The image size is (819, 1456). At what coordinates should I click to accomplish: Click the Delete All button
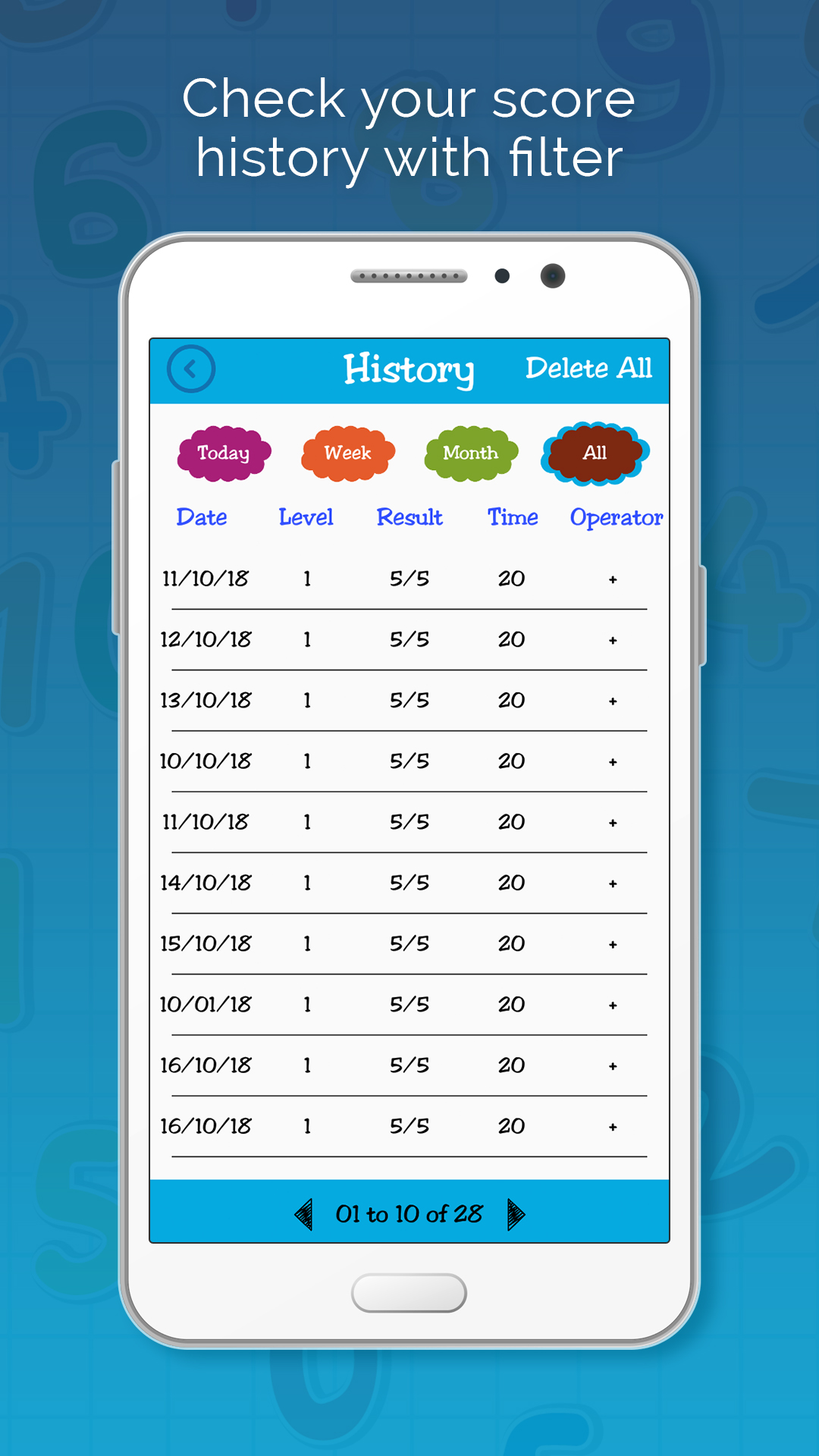click(x=590, y=368)
